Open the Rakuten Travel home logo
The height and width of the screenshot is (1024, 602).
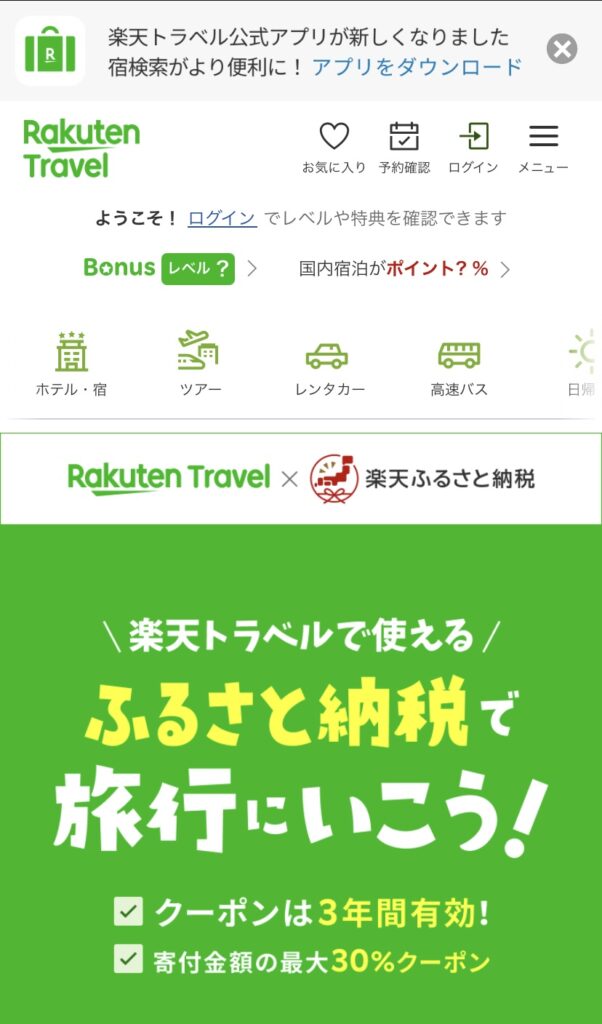[x=81, y=149]
